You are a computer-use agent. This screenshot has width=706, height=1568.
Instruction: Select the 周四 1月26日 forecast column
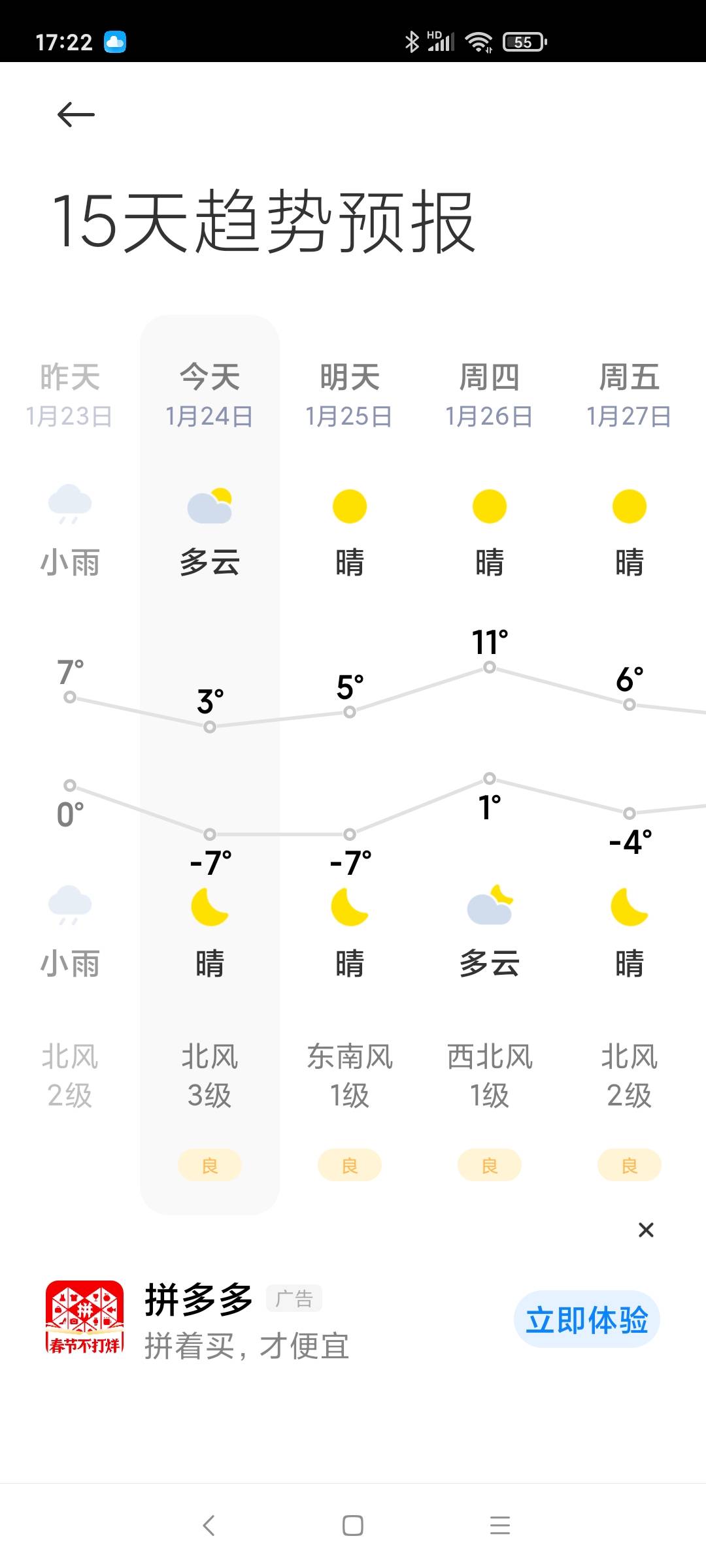pyautogui.click(x=490, y=764)
